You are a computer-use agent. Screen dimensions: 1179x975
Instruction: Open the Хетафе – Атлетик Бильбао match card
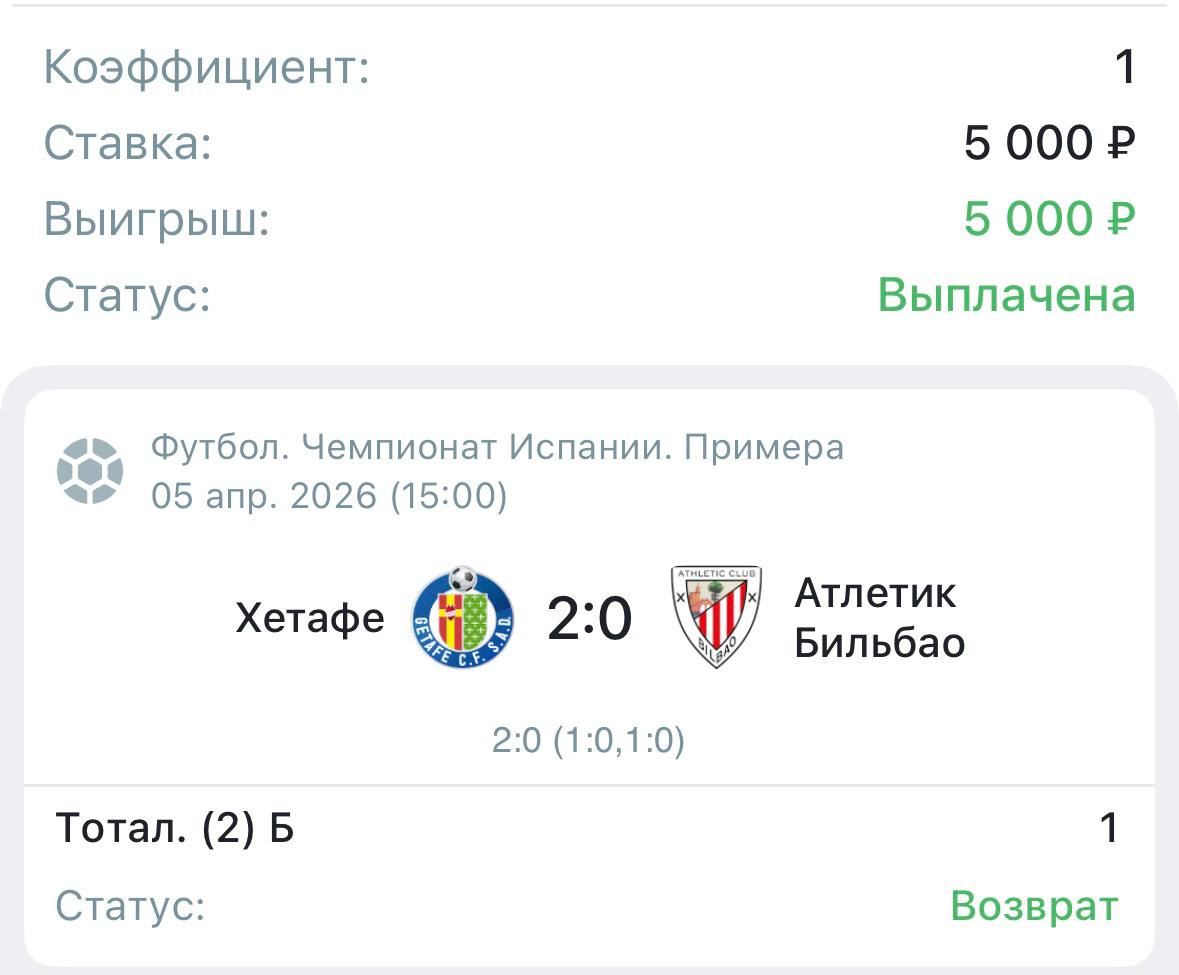[x=589, y=618]
